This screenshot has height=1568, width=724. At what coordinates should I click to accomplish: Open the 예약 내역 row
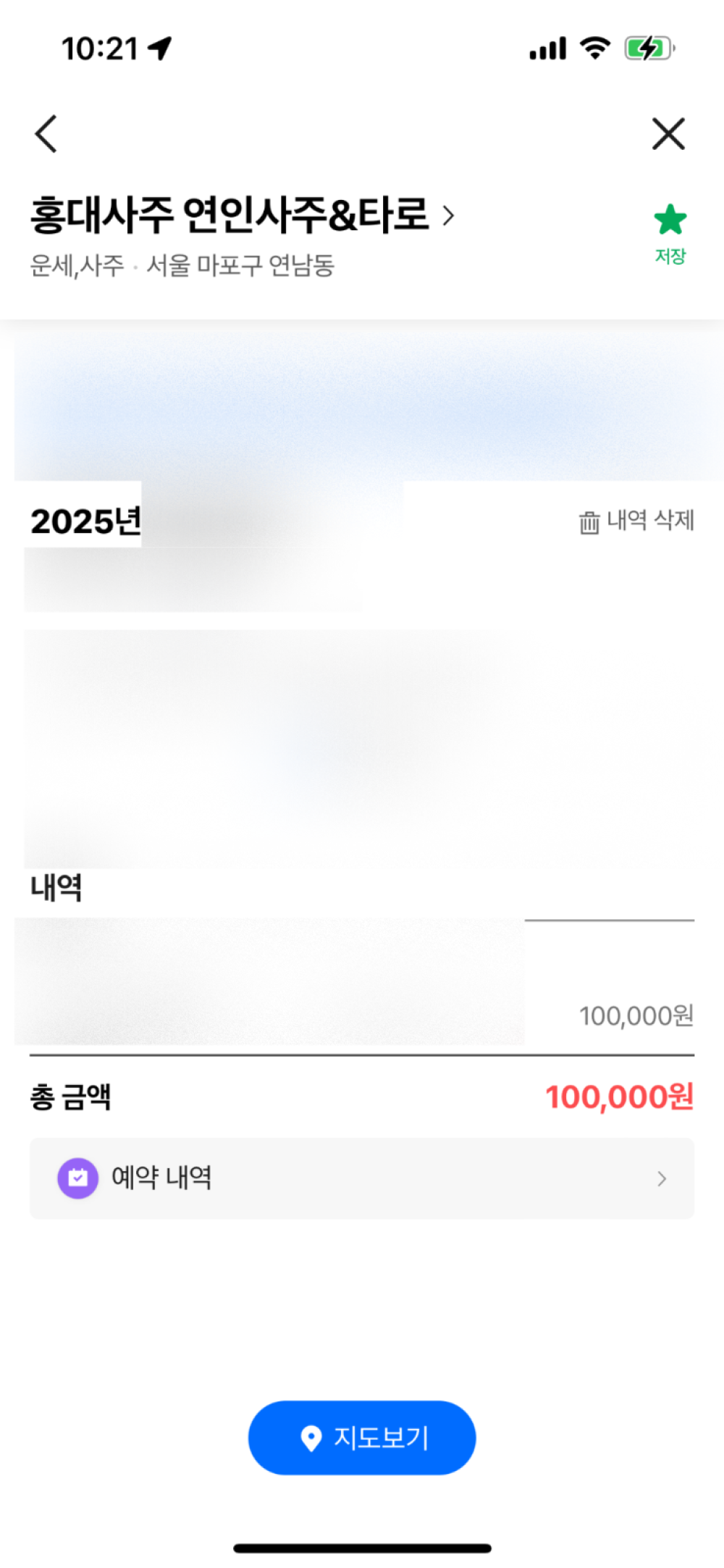point(361,1178)
